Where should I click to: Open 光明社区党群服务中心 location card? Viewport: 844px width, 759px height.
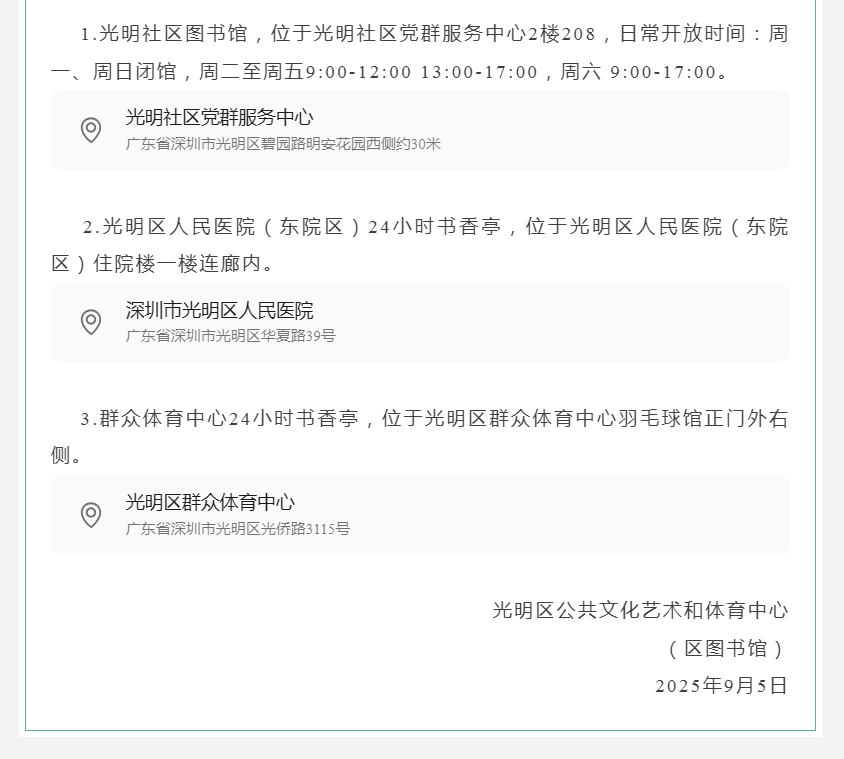[x=420, y=130]
